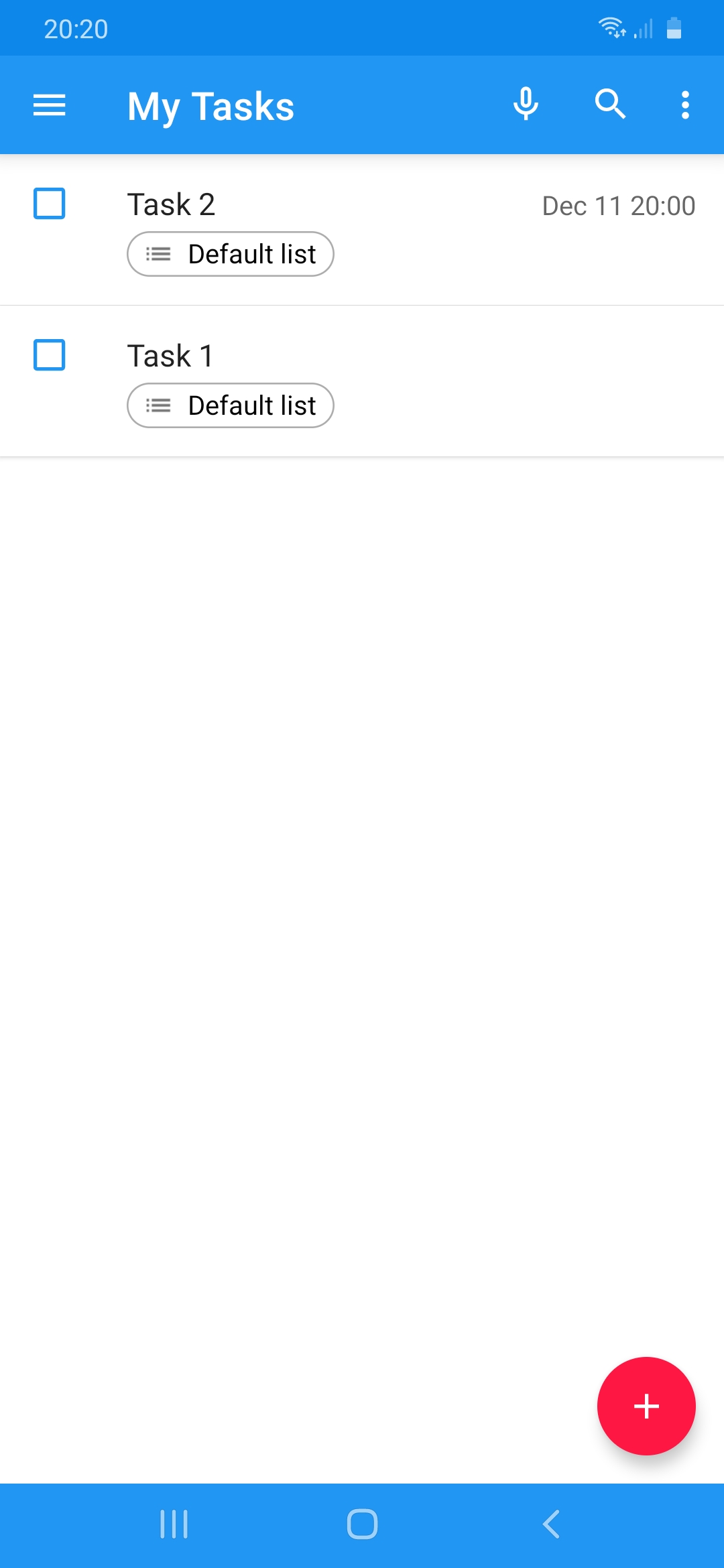Open the overflow options menu
The width and height of the screenshot is (724, 1568).
pos(684,105)
